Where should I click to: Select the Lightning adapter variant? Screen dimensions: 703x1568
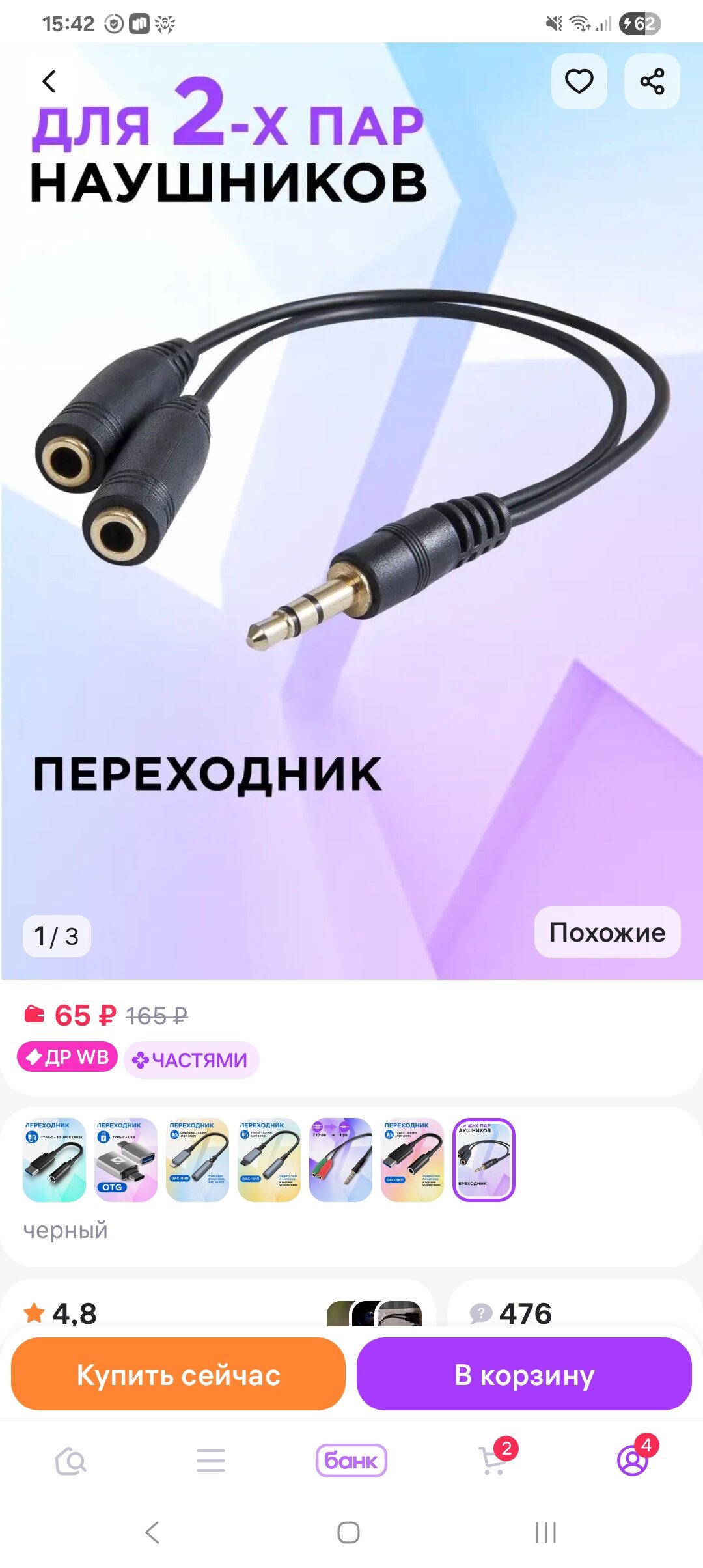[x=197, y=1160]
